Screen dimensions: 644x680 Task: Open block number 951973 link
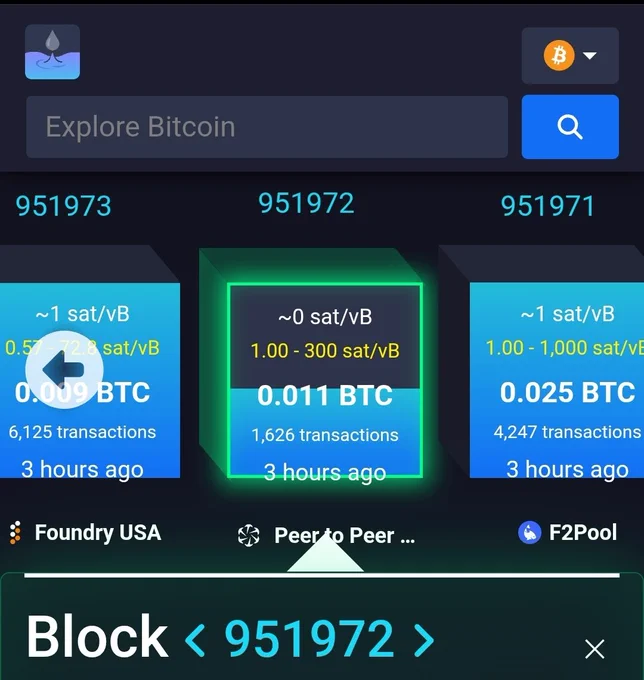tap(64, 206)
